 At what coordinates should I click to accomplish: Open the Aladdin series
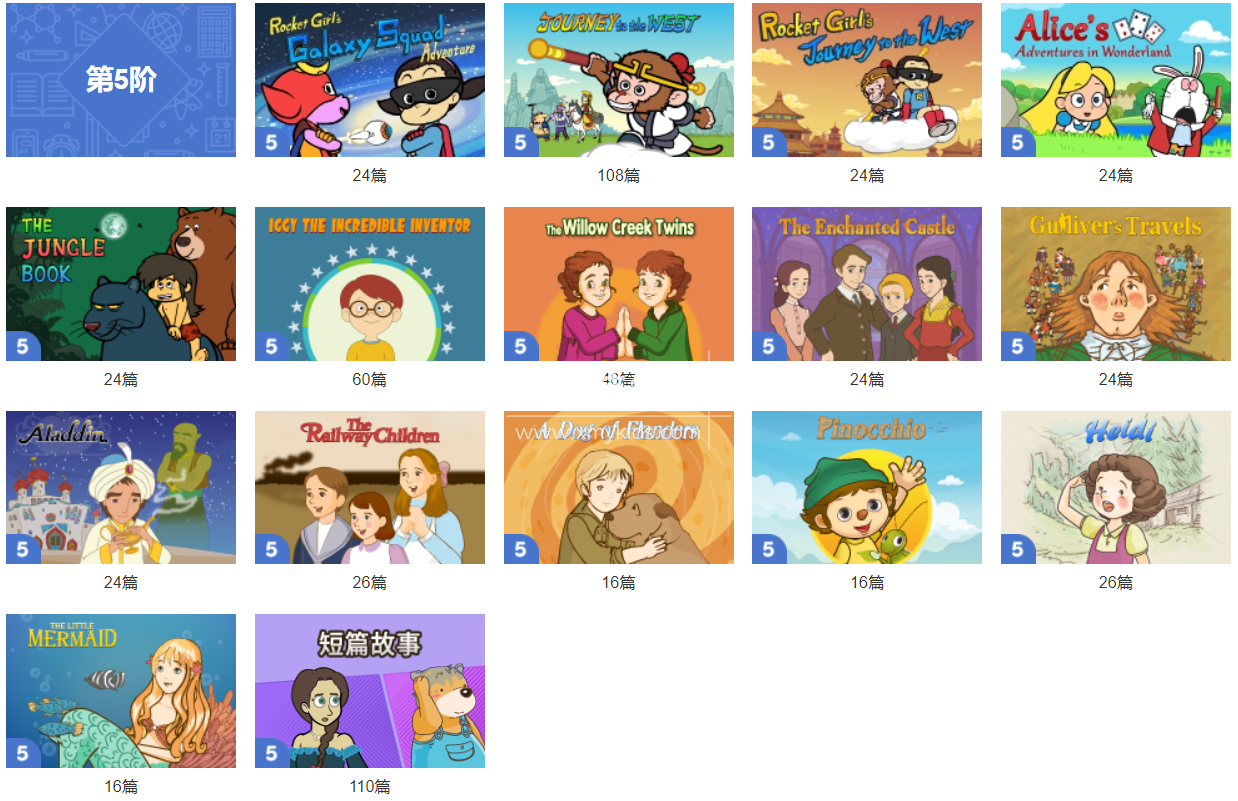[121, 487]
